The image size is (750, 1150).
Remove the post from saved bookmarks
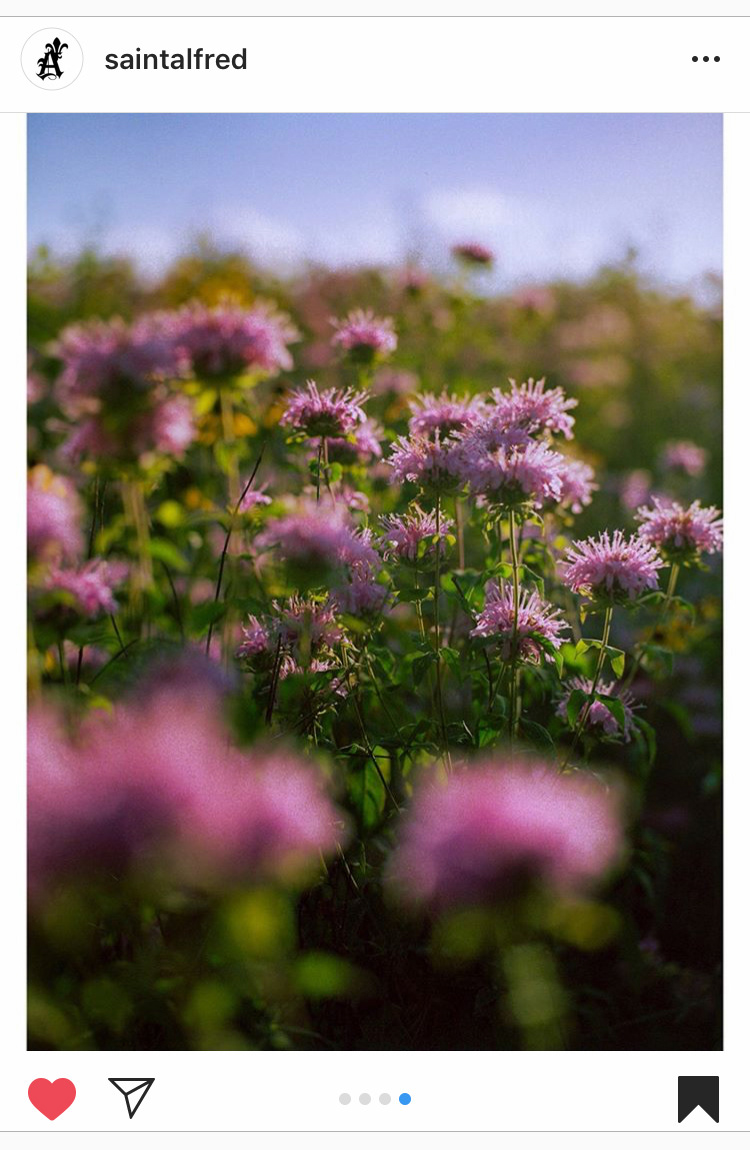coord(698,1098)
